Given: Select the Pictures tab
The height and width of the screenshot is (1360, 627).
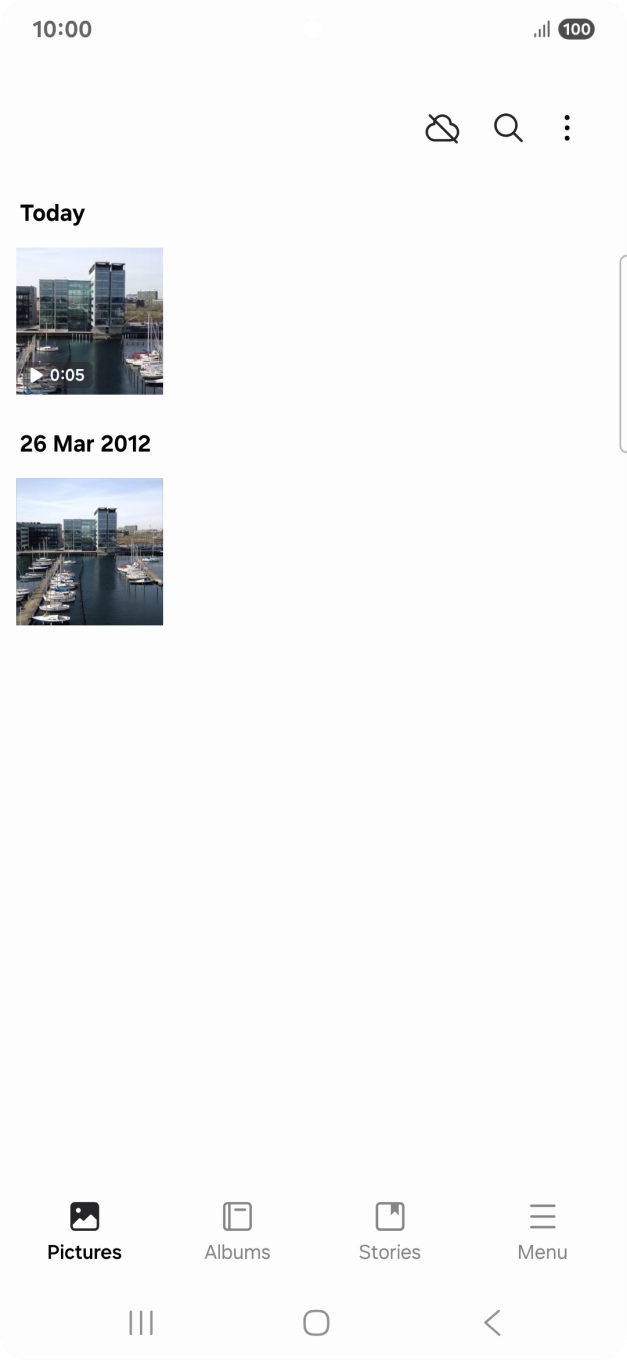Looking at the screenshot, I should pos(85,1231).
